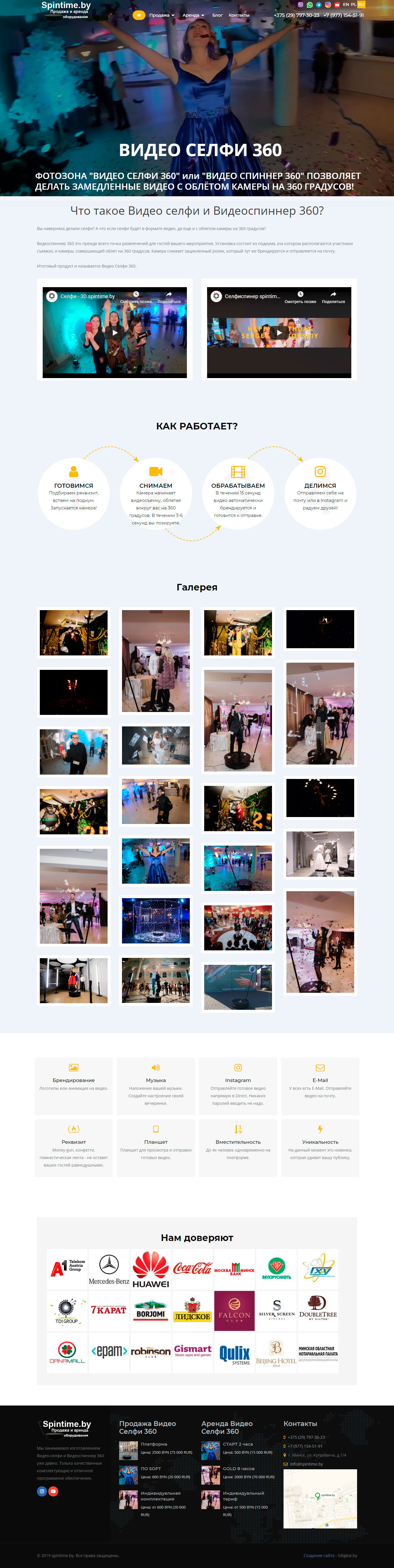This screenshot has width=394, height=1568.
Task: Open gallery photo of woman in blue dress
Action: click(x=156, y=861)
